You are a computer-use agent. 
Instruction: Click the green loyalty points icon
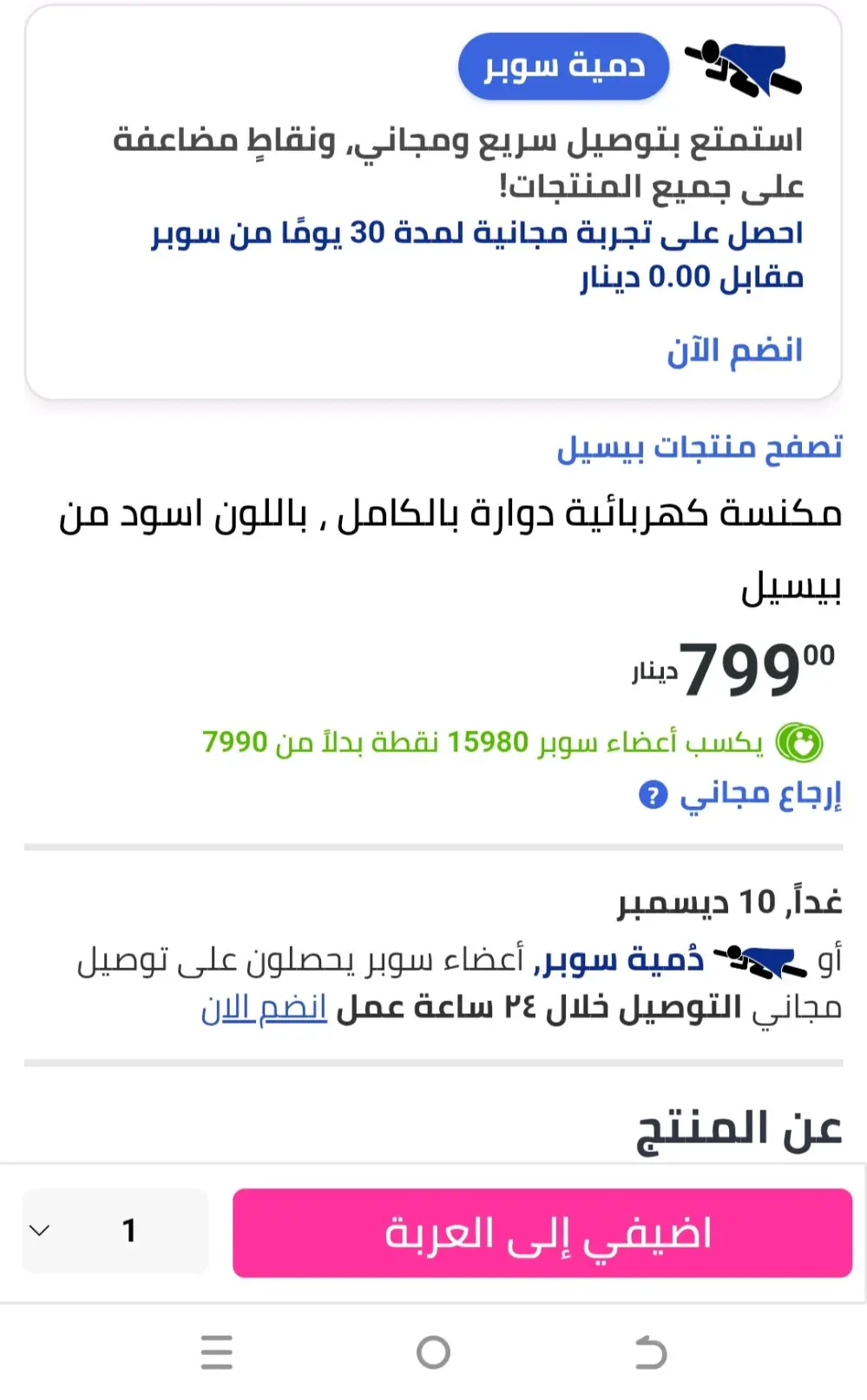805,743
